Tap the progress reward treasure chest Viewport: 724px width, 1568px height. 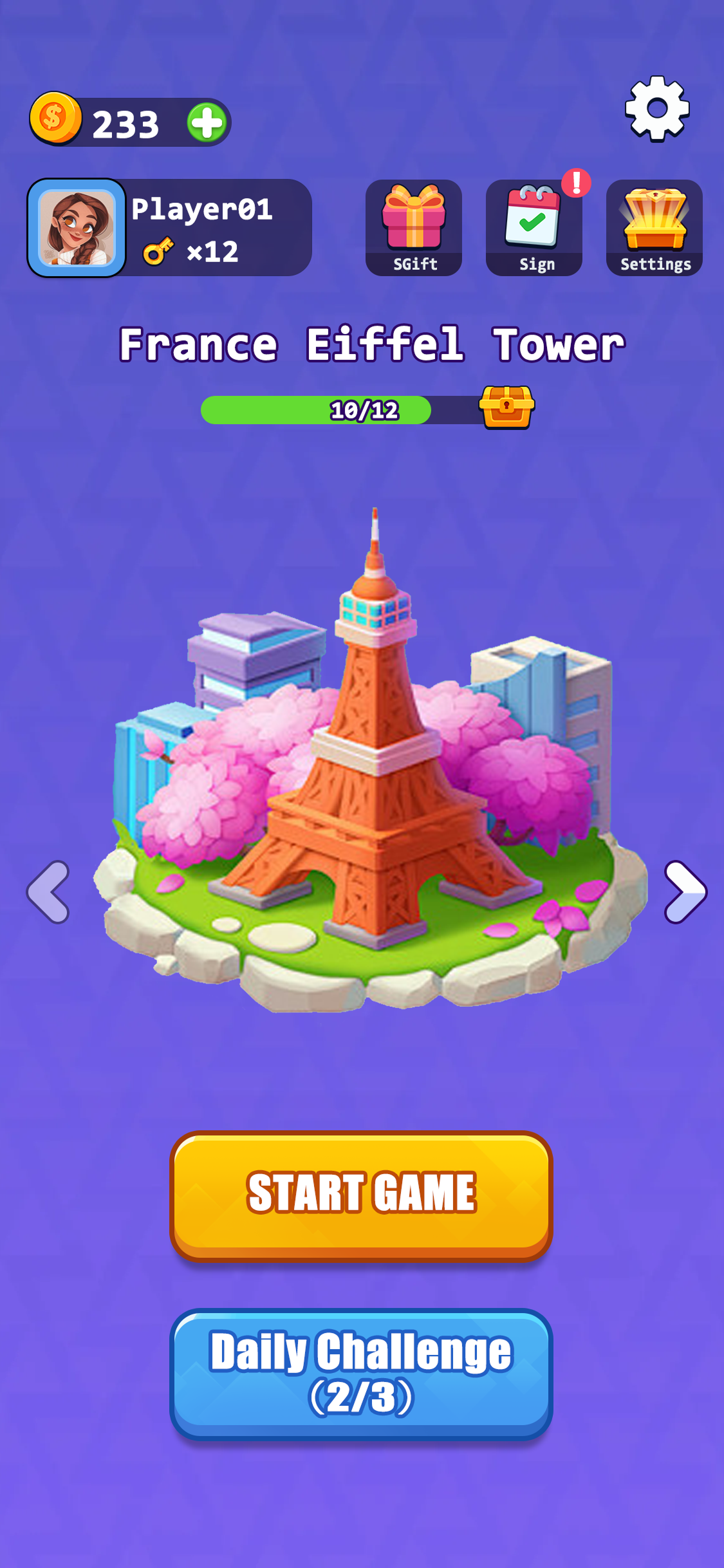[x=506, y=407]
